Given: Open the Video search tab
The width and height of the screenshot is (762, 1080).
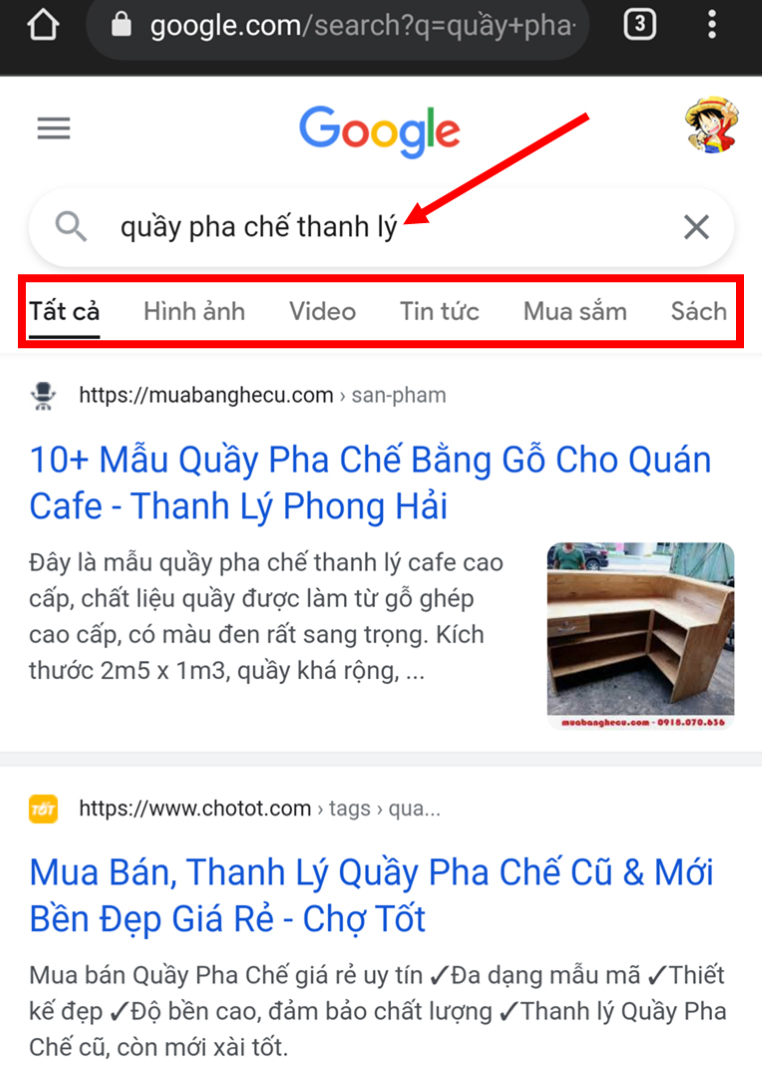Looking at the screenshot, I should point(322,311).
